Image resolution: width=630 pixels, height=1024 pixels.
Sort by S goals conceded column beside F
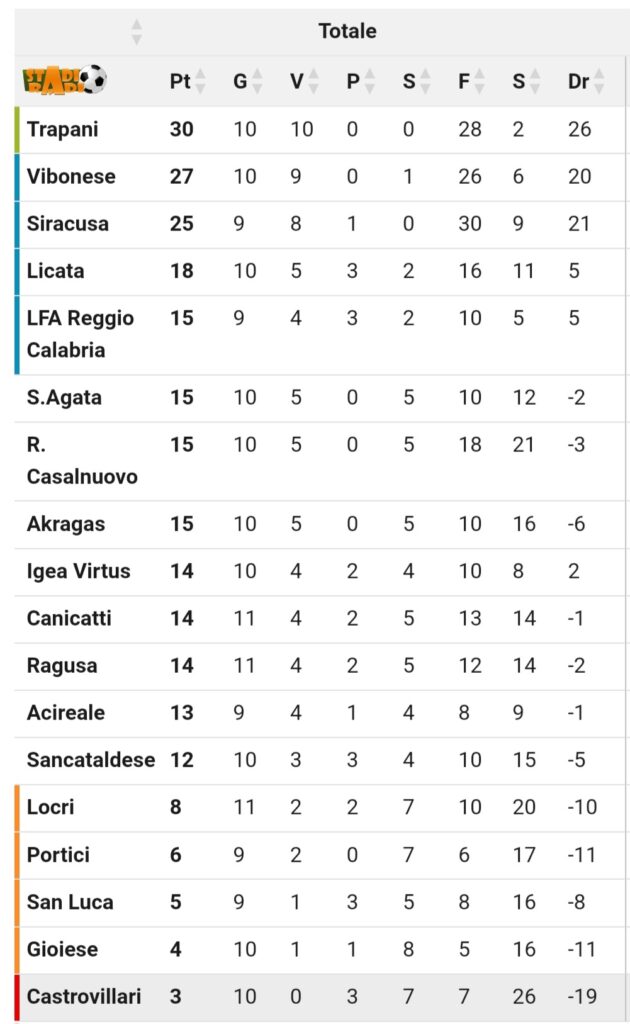525,82
